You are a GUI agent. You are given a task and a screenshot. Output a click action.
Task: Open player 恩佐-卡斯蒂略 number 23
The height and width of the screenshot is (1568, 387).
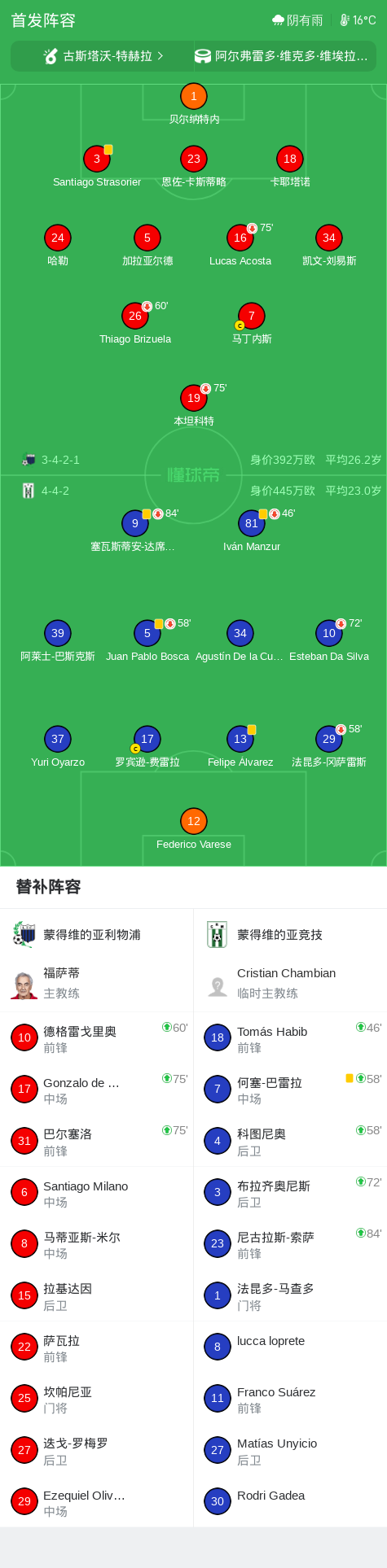(x=194, y=159)
